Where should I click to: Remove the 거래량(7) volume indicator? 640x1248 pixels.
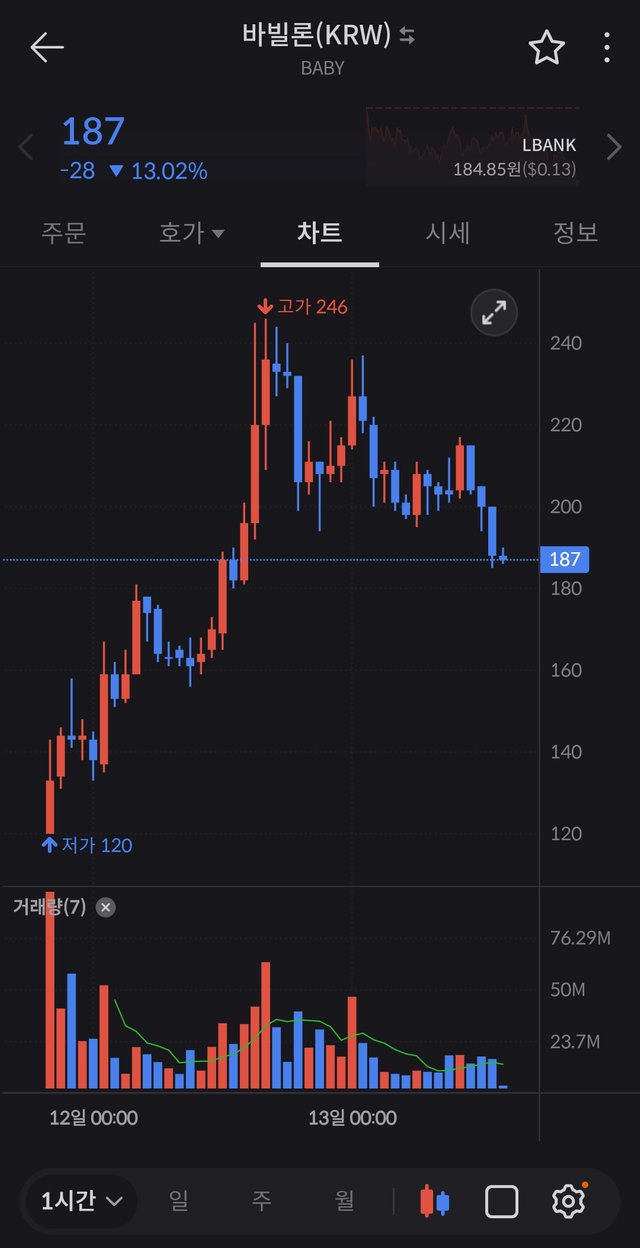click(106, 907)
